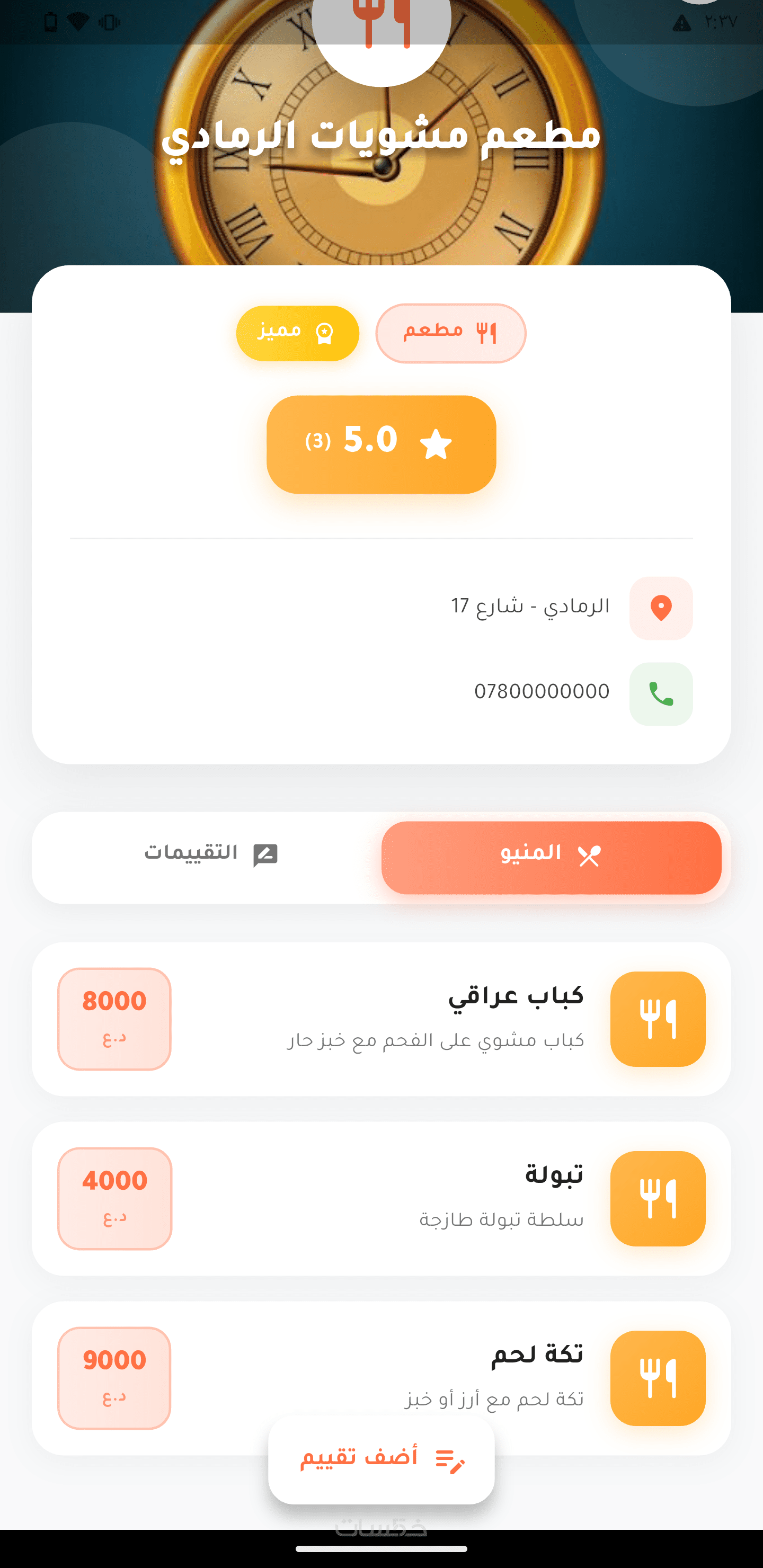The width and height of the screenshot is (763, 1568).
Task: Add a review with أضف تقييم
Action: pos(381,1459)
